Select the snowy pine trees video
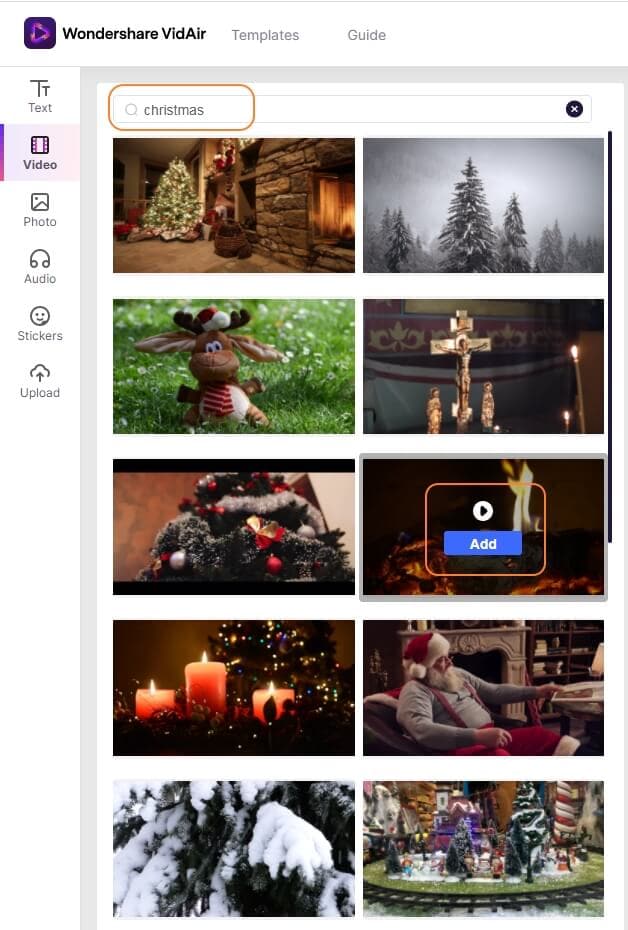Image resolution: width=628 pixels, height=930 pixels. [483, 205]
